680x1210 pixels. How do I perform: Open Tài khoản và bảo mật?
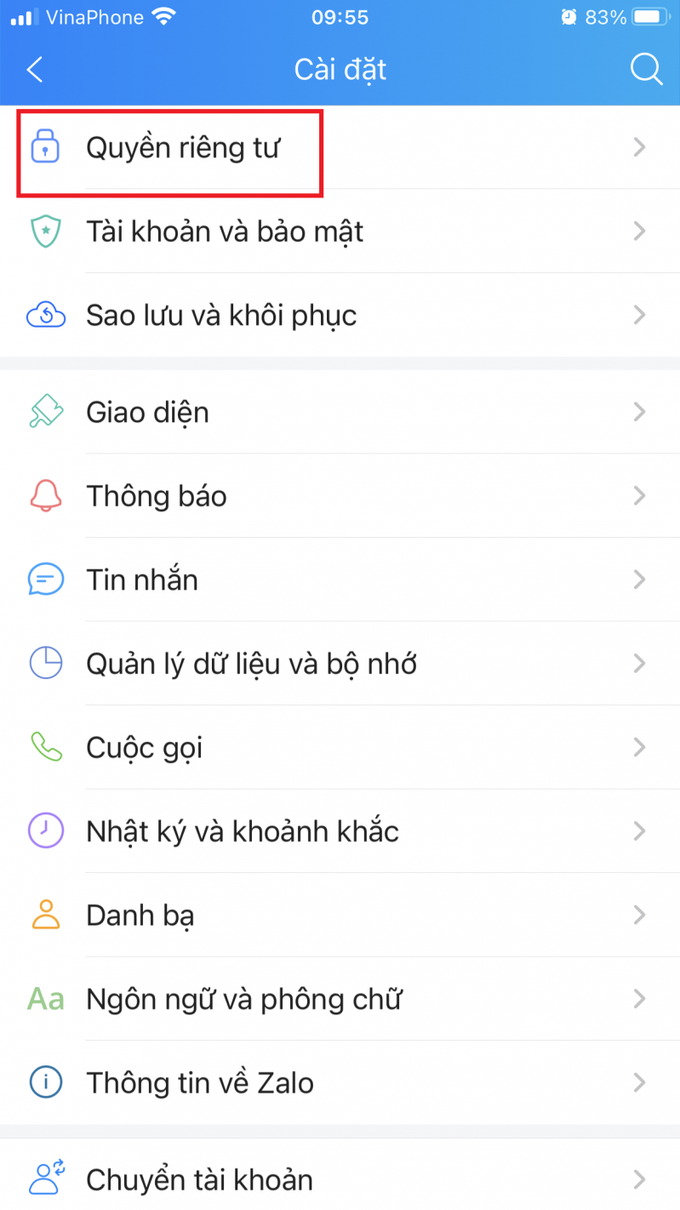(224, 232)
